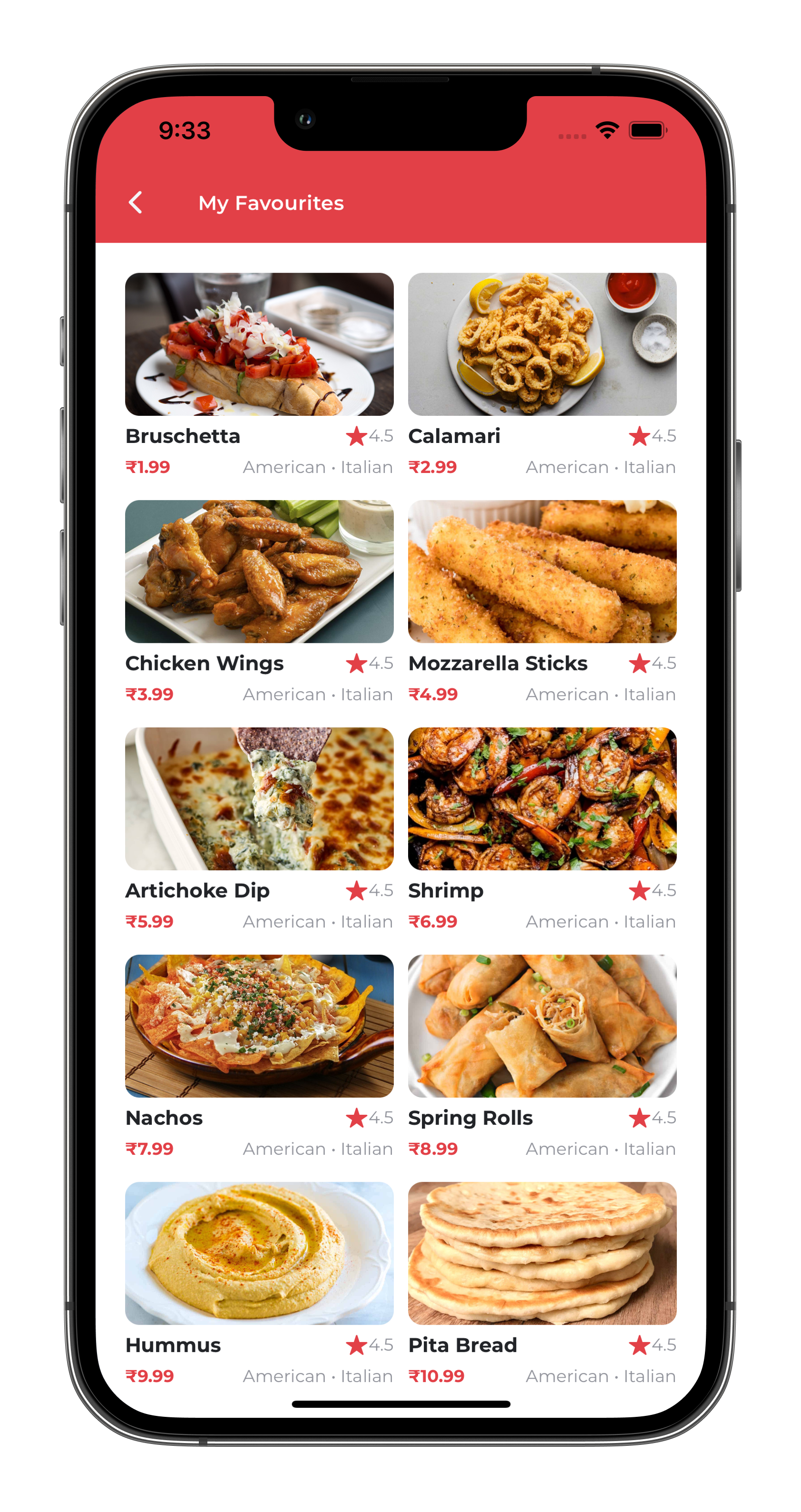View the Spring Rolls card
The width and height of the screenshot is (801, 1512).
(542, 1057)
